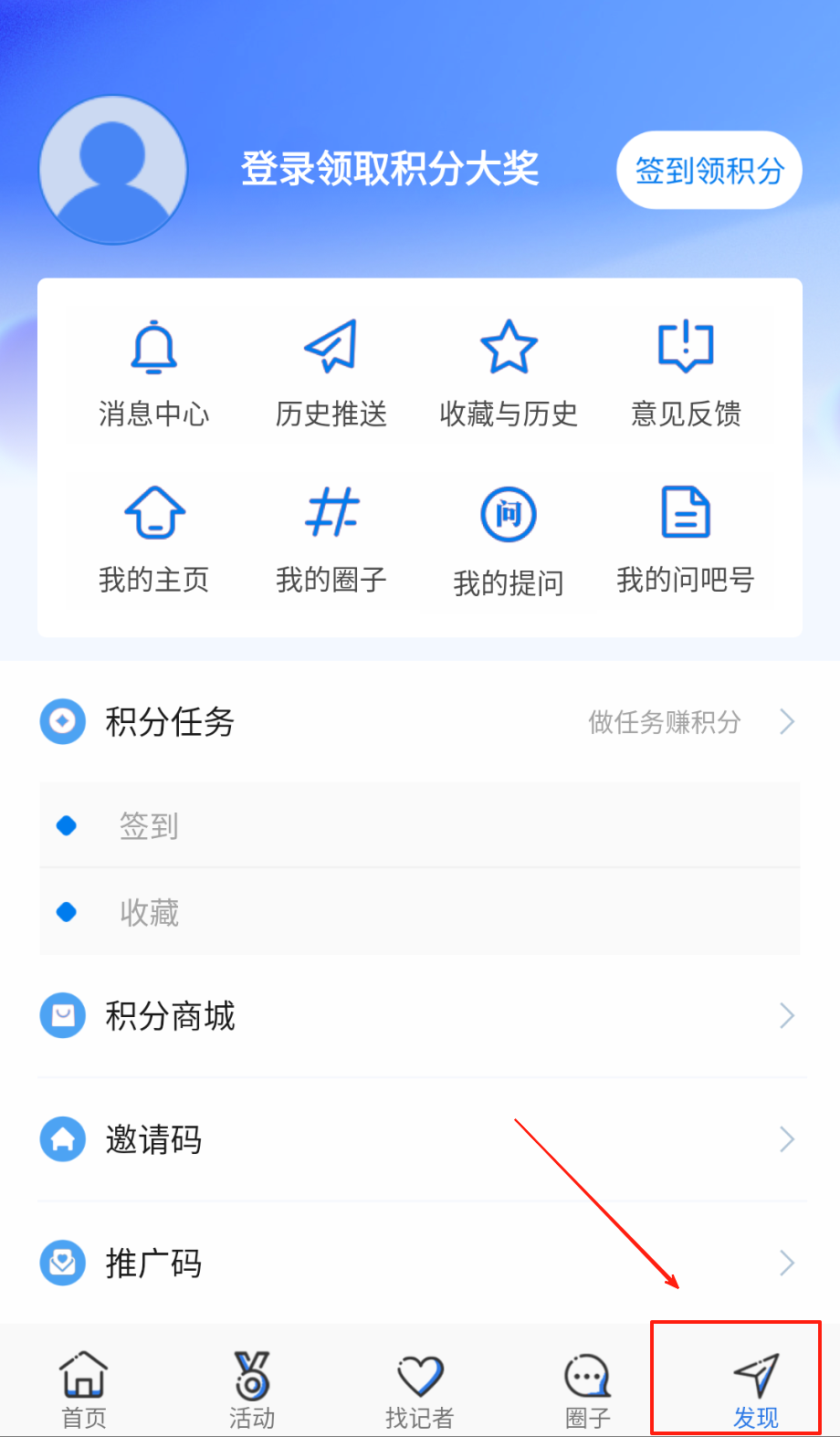Select the 签到 task item
The height and width of the screenshot is (1437, 840).
(x=419, y=826)
